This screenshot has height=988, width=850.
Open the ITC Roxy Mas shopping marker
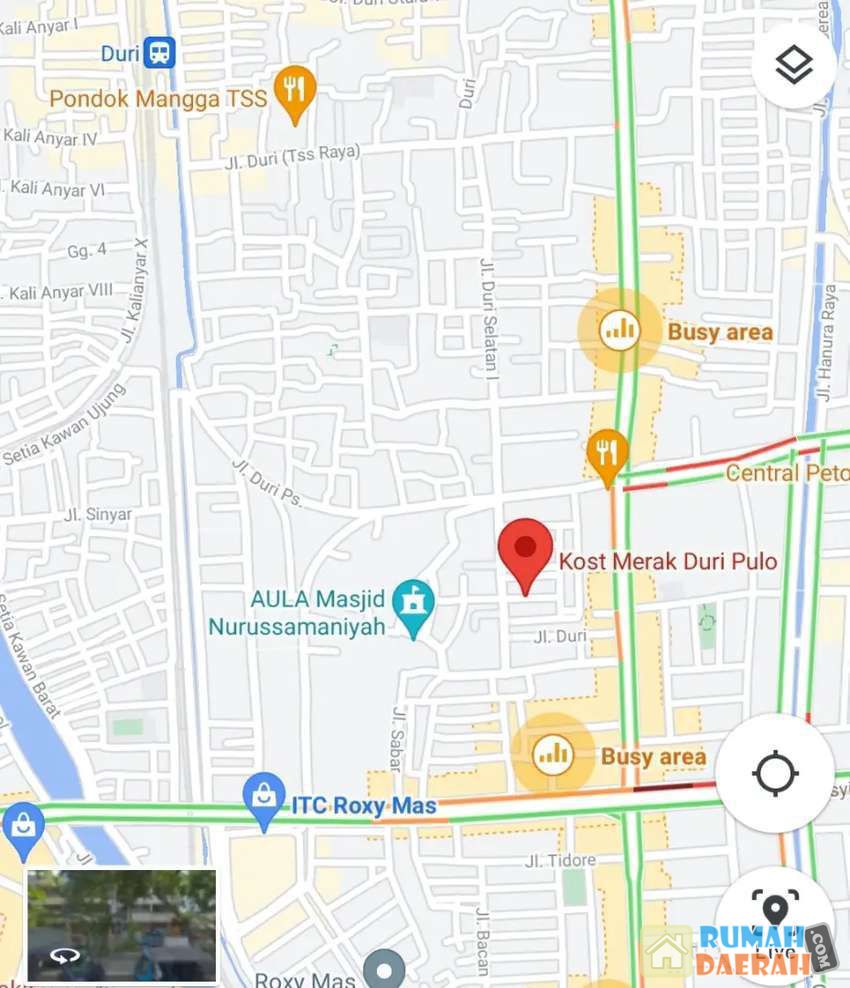[264, 800]
